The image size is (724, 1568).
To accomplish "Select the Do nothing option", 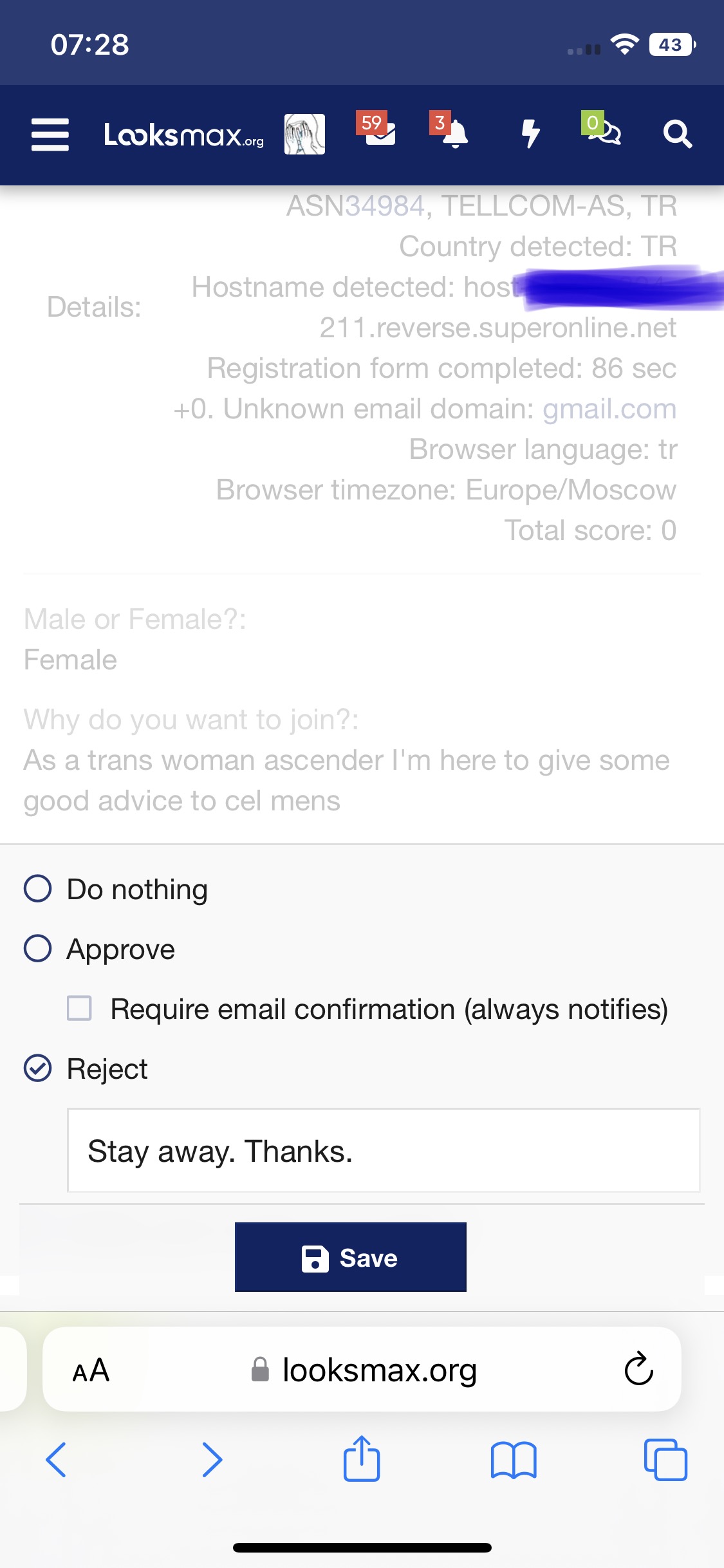I will tap(116, 889).
